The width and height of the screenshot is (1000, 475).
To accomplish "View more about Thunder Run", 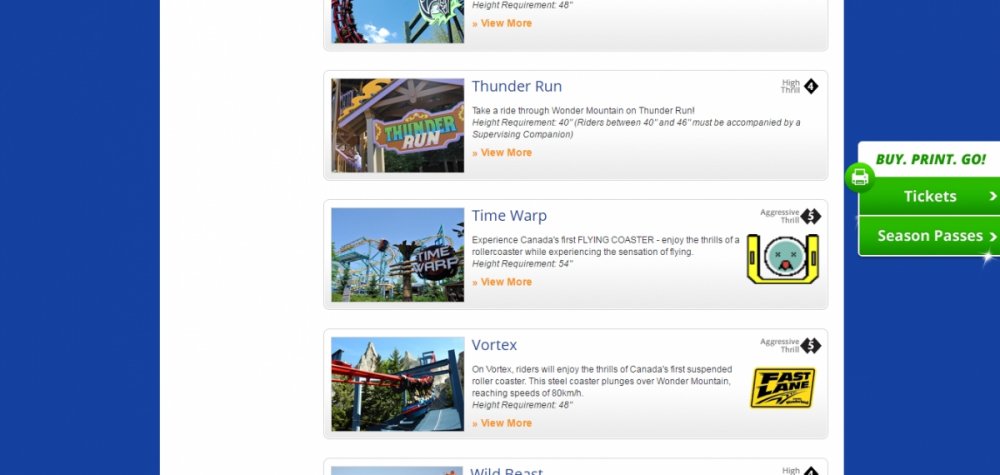I will pyautogui.click(x=503, y=153).
